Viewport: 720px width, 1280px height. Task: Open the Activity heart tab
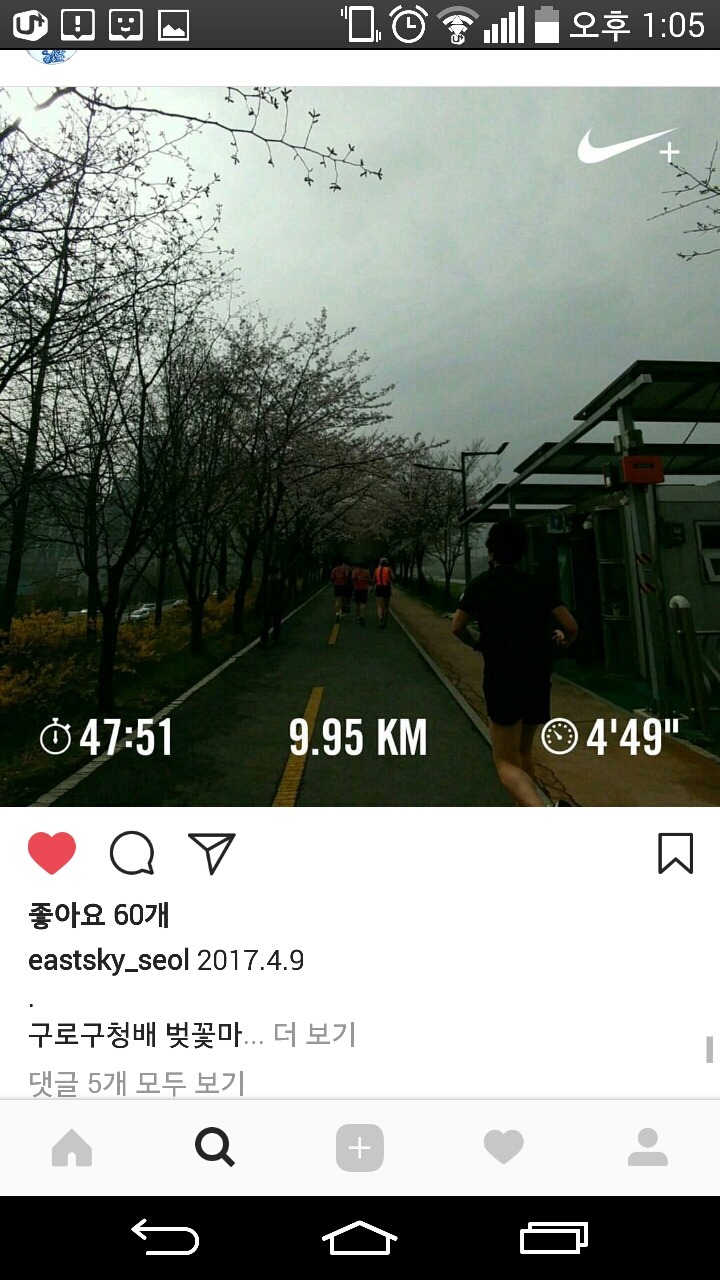coord(503,1148)
